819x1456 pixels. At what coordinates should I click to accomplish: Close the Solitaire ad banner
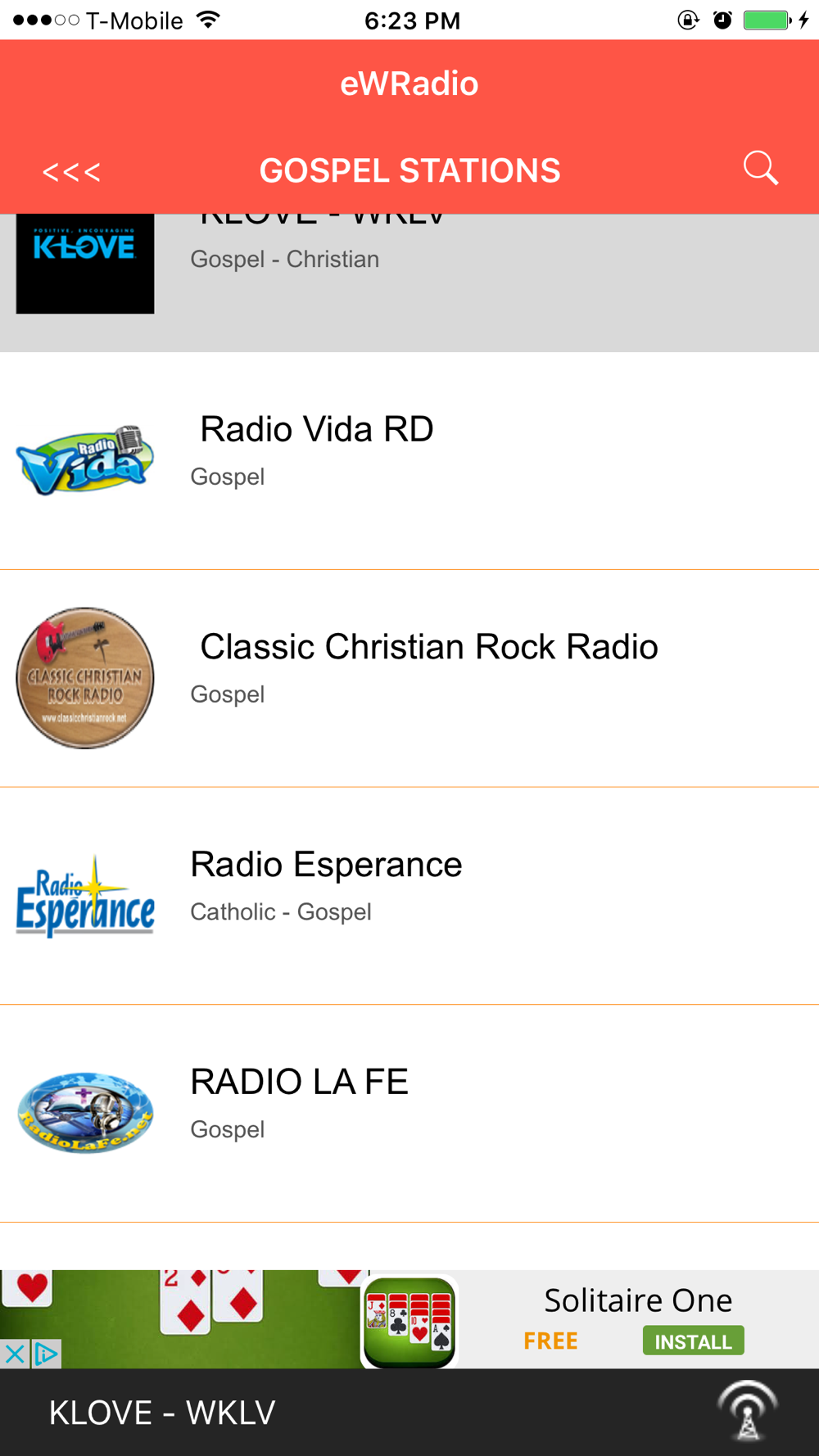[15, 1354]
